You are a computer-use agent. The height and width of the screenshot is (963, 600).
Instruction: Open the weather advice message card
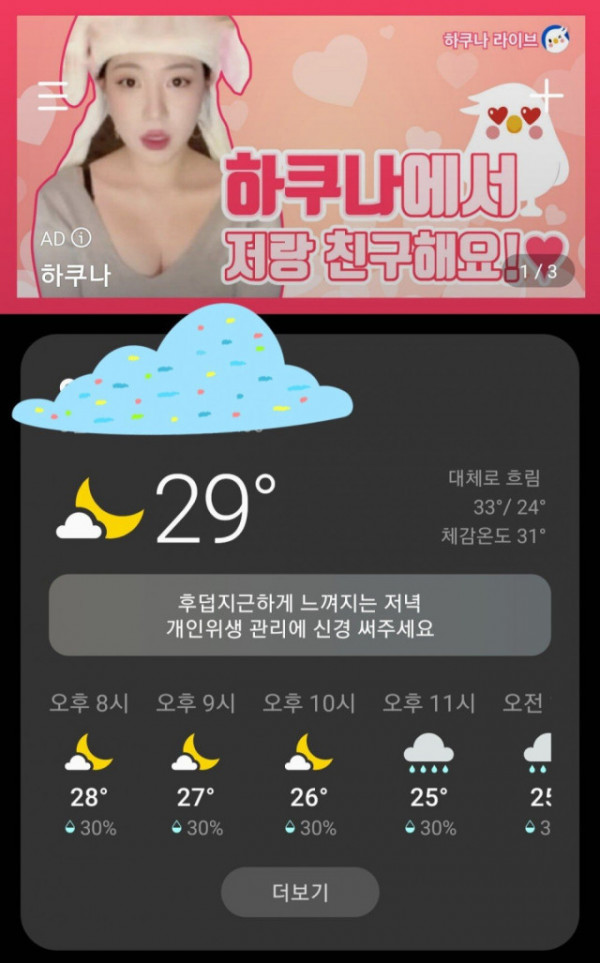300,615
